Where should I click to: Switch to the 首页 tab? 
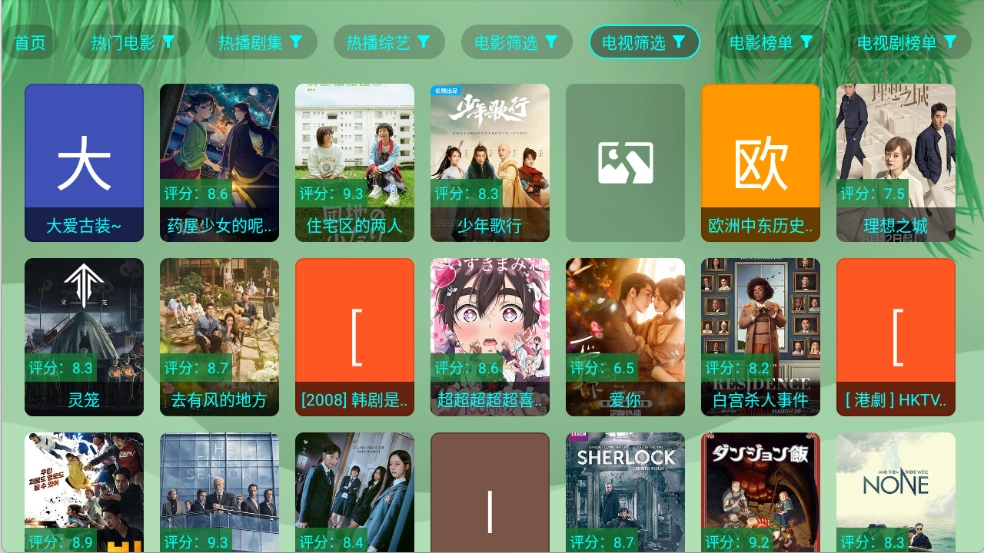point(30,42)
